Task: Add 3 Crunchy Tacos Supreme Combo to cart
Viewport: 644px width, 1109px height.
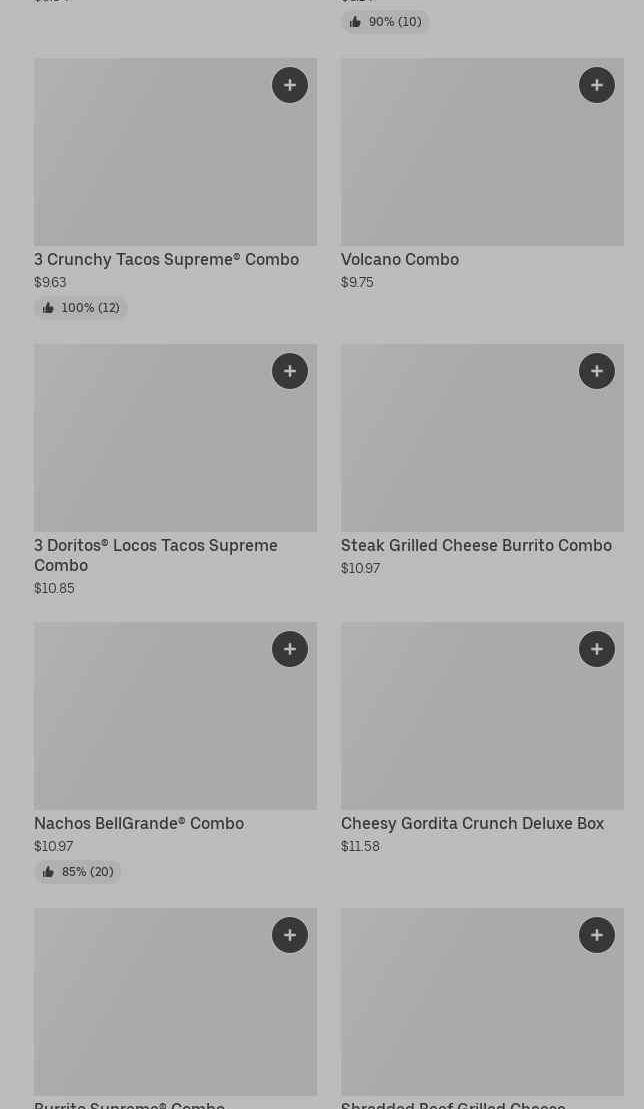Action: click(x=290, y=85)
